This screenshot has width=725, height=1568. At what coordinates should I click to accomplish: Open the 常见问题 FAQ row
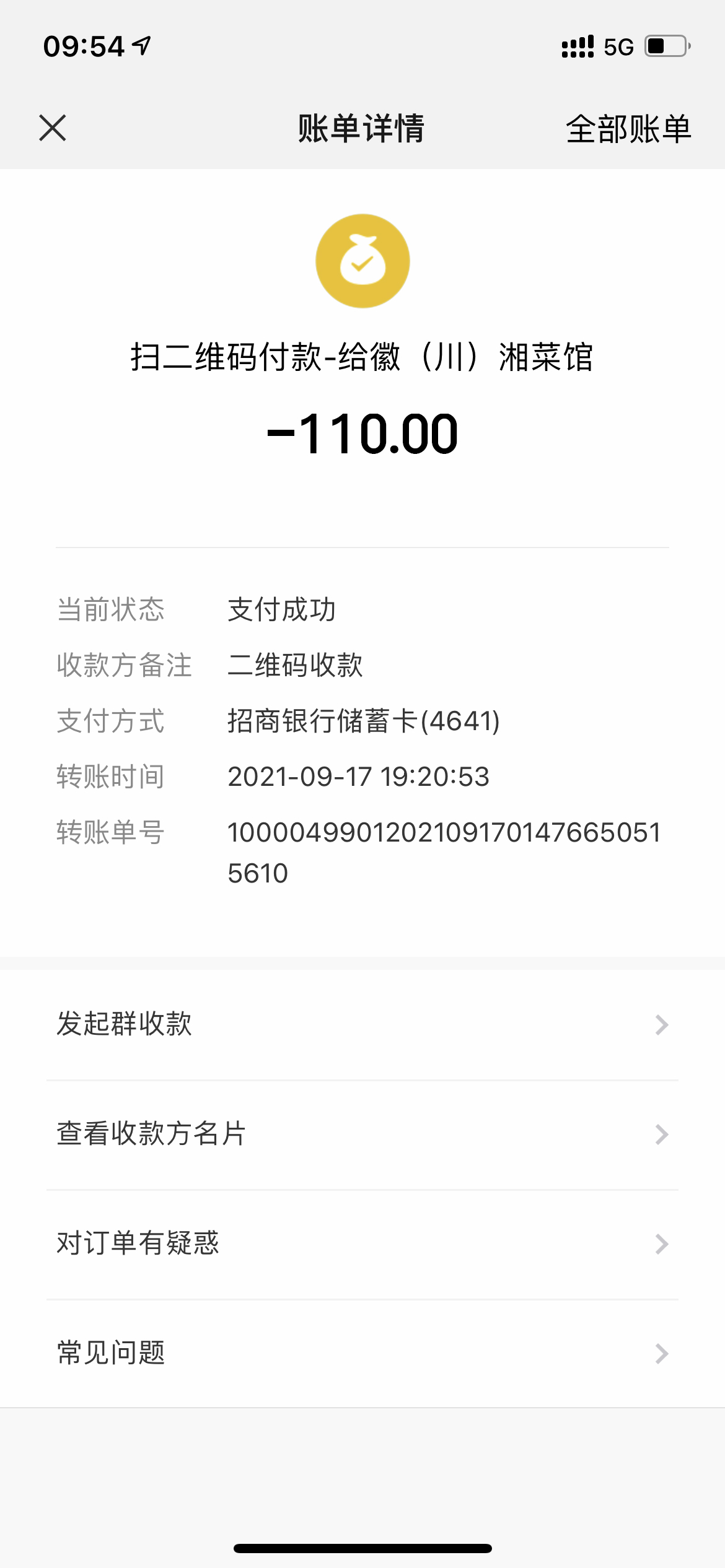(362, 1353)
